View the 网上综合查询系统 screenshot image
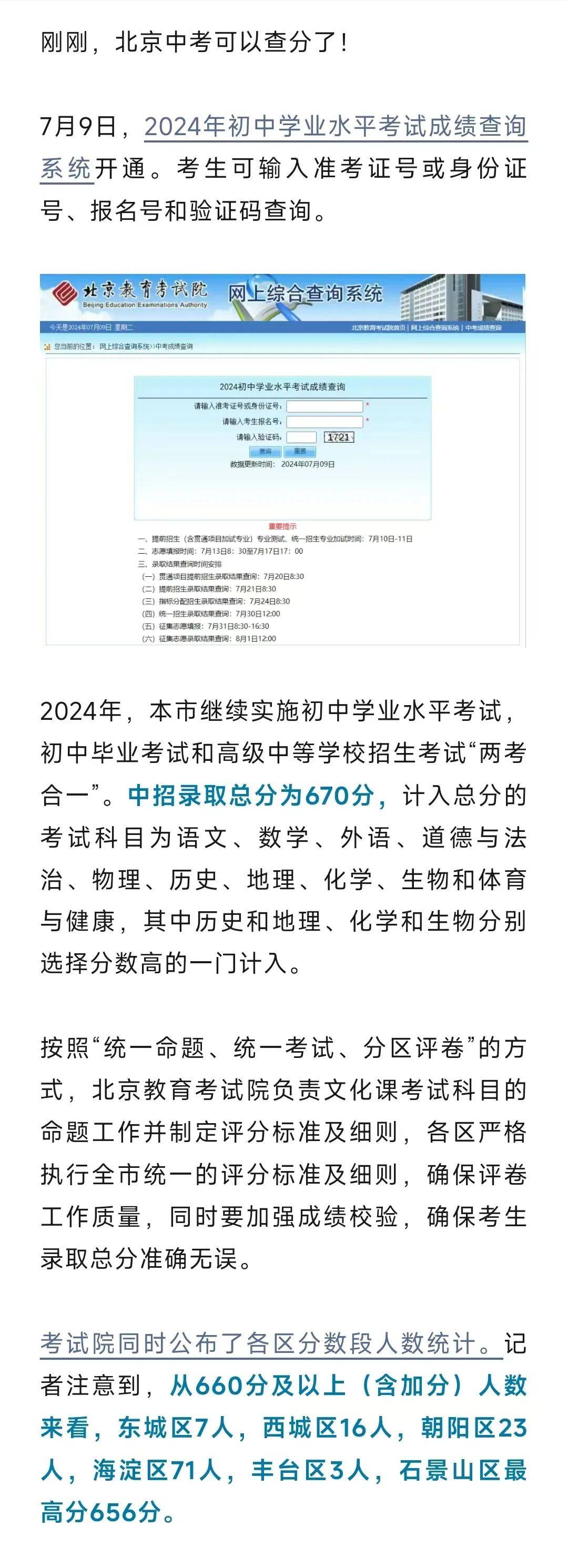Image resolution: width=568 pixels, height=1568 pixels. tap(283, 460)
